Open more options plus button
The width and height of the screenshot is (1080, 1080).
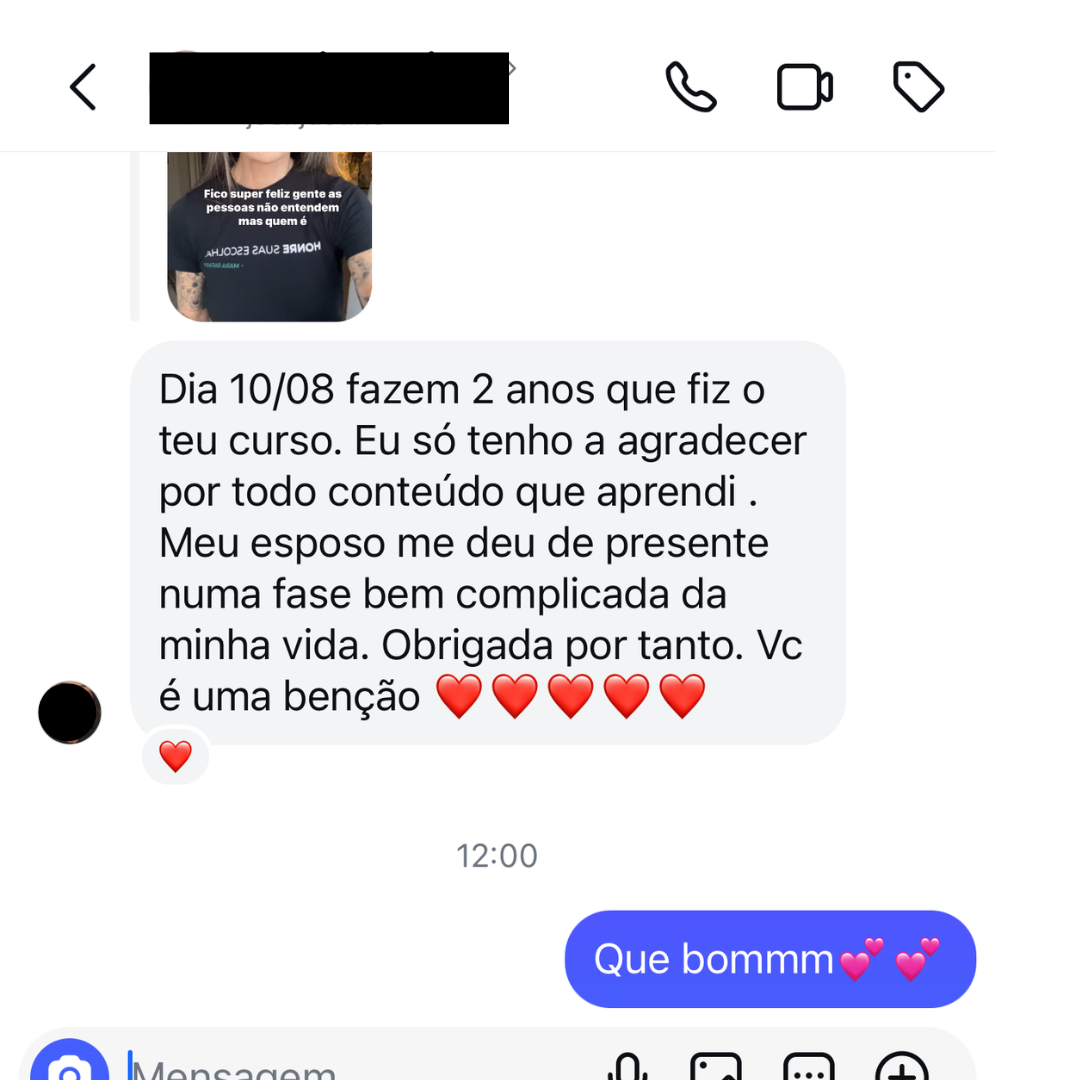click(901, 1068)
